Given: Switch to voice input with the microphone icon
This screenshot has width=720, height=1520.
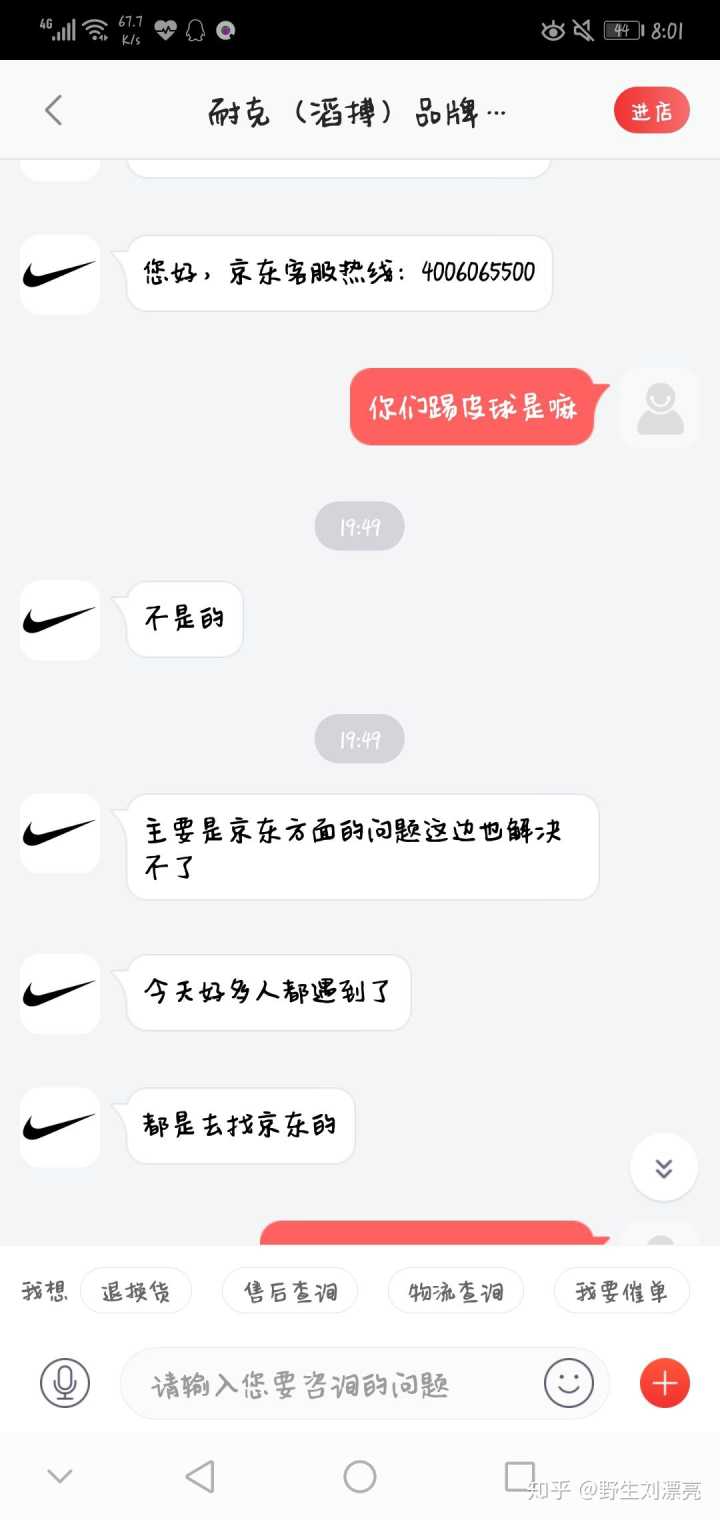Looking at the screenshot, I should [x=65, y=1383].
